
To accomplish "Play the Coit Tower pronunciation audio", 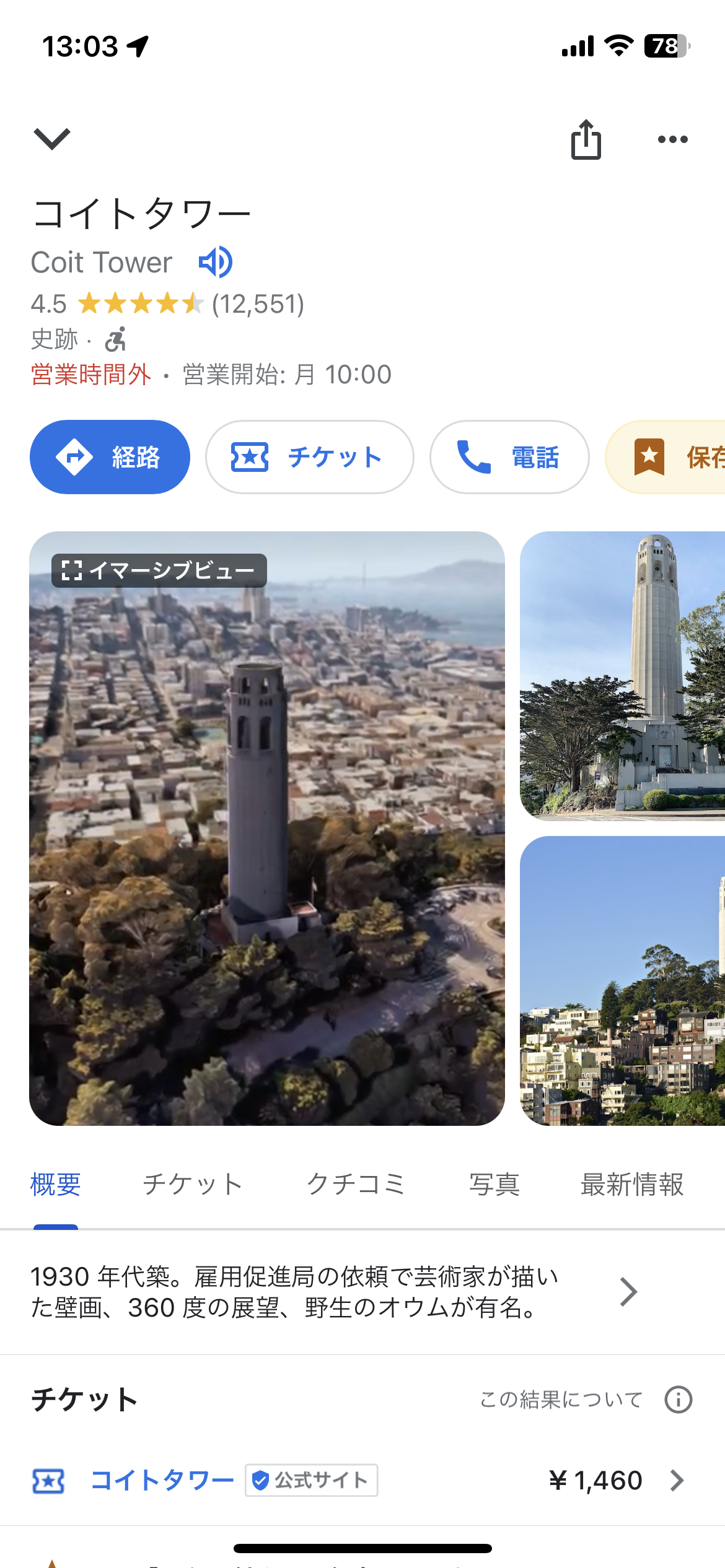I will [215, 262].
